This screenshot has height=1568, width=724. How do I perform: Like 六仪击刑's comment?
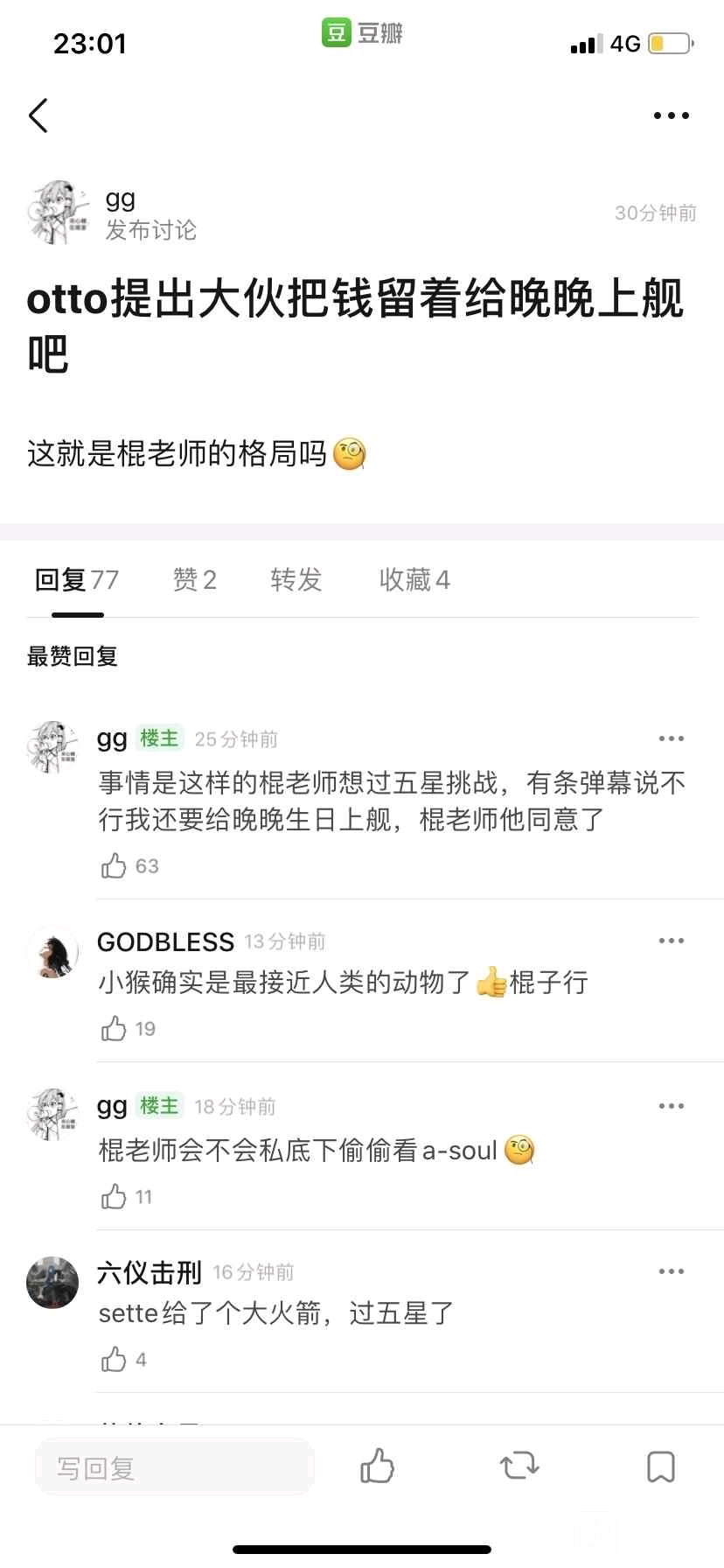[x=115, y=1360]
